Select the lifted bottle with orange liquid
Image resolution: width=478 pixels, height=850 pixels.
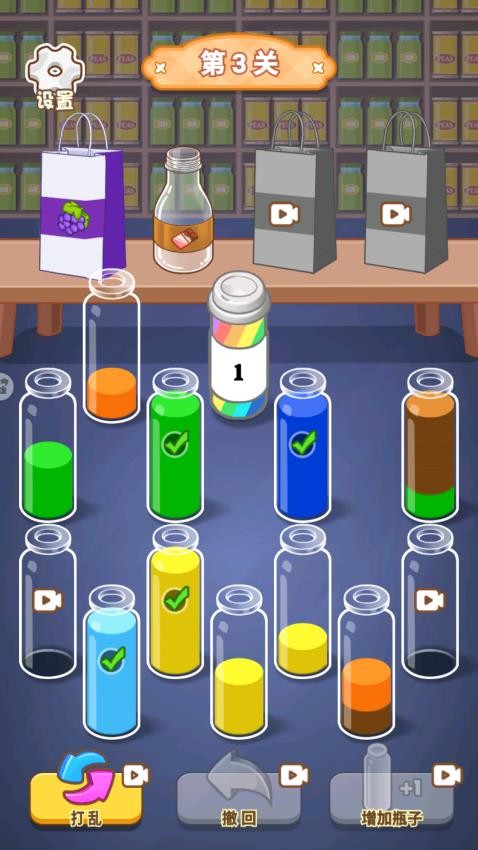(111, 346)
